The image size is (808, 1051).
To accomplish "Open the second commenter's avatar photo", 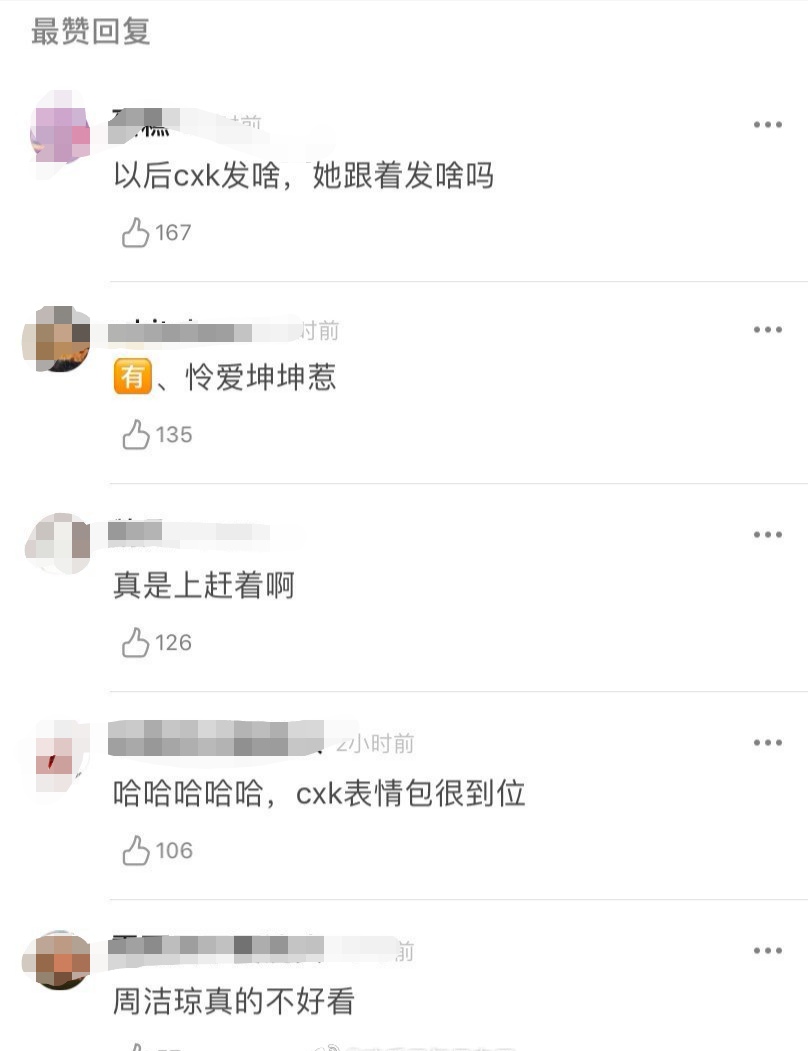I will pos(58,340).
